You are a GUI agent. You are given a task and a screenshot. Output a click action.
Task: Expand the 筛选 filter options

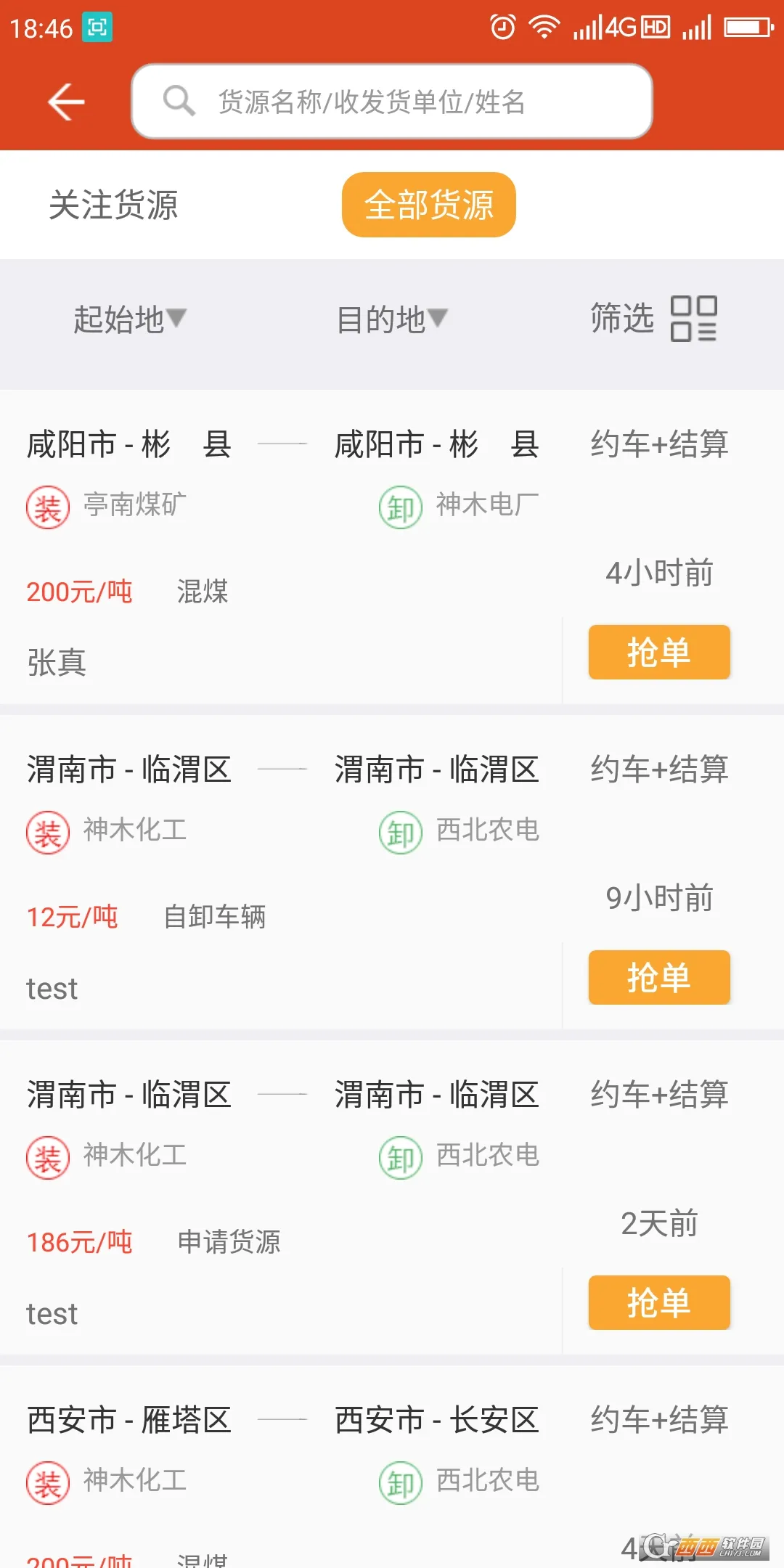(622, 319)
